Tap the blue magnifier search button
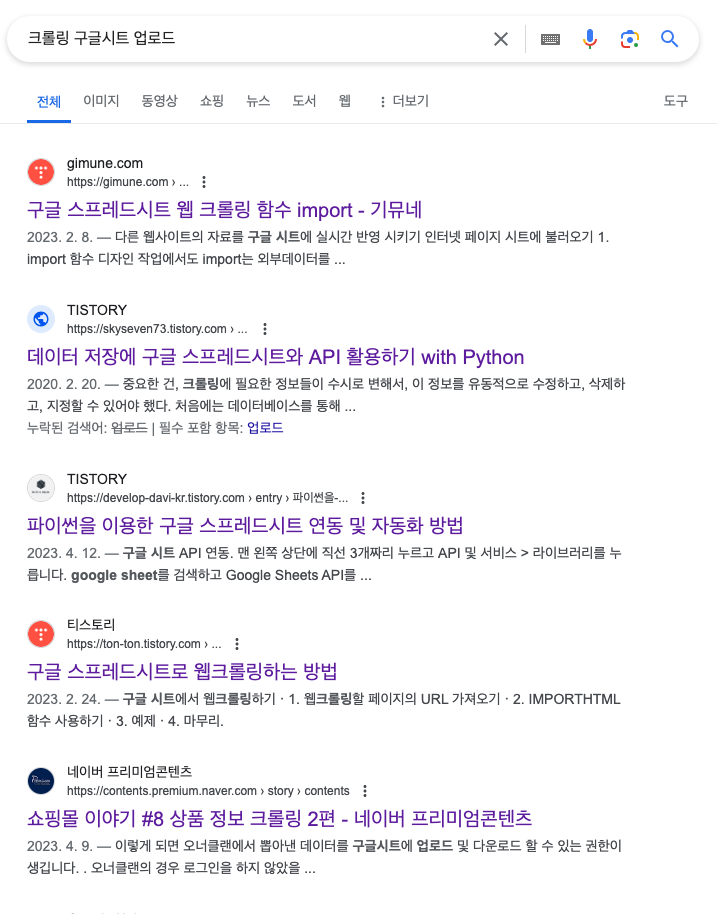This screenshot has width=717, height=914. 670,39
